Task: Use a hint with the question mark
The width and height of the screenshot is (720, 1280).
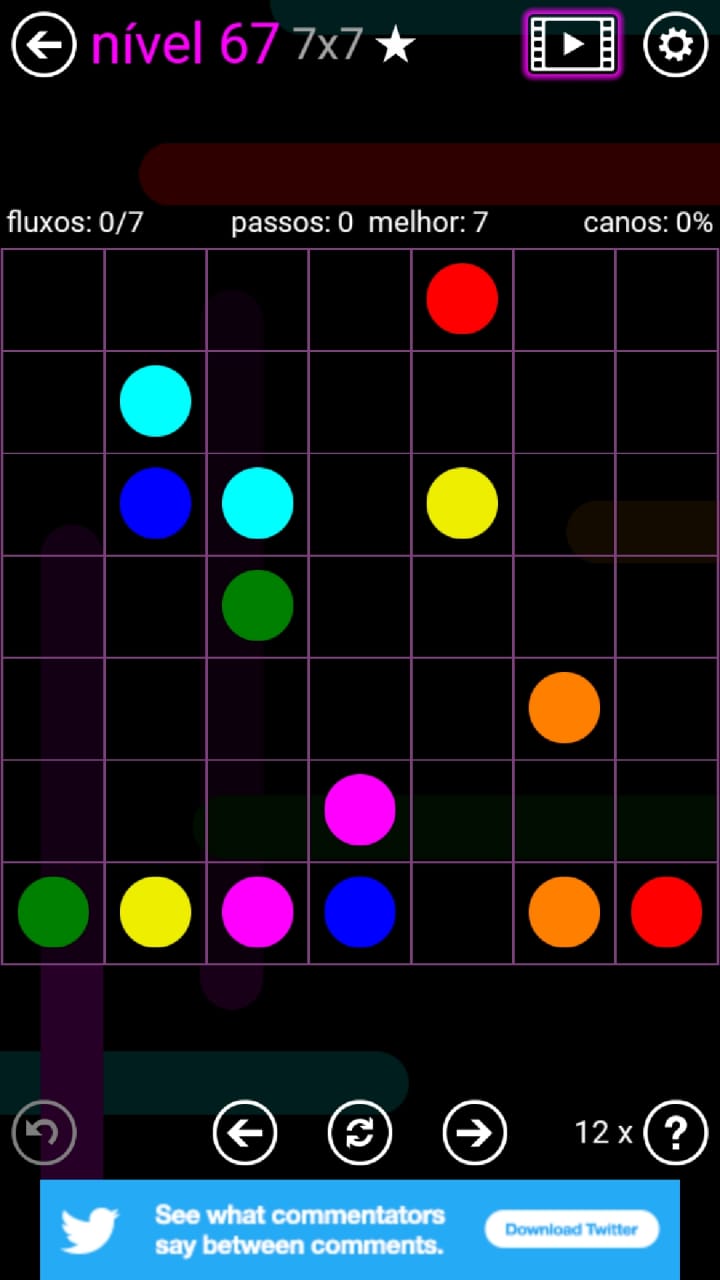Action: tap(676, 1132)
